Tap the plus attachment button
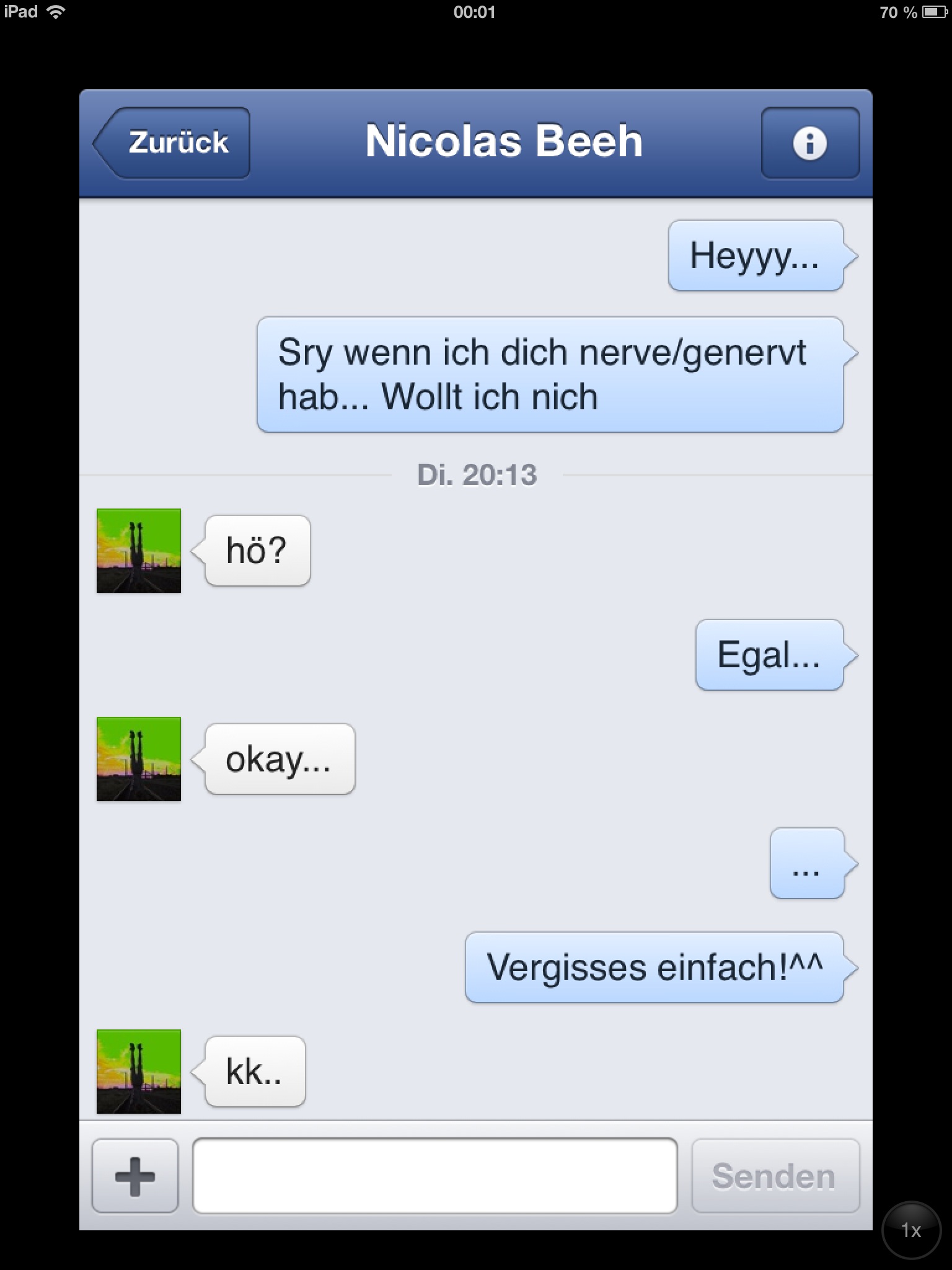 (x=135, y=1176)
